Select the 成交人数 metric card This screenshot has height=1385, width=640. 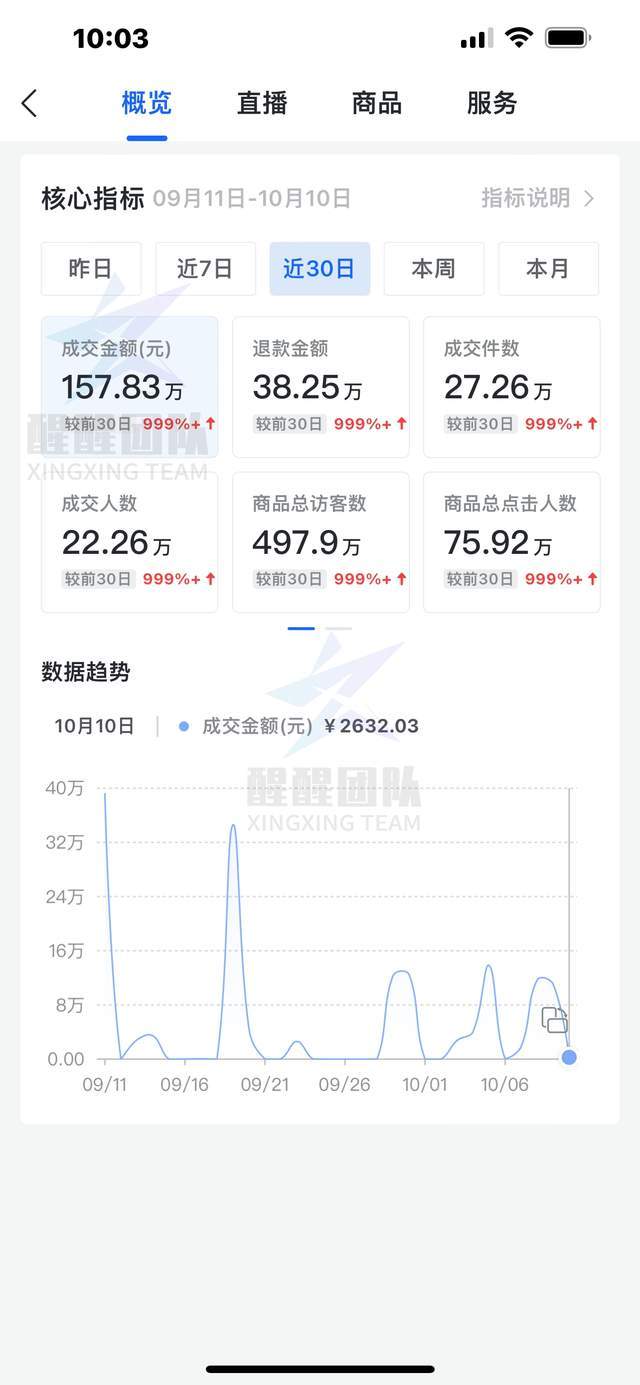click(129, 542)
